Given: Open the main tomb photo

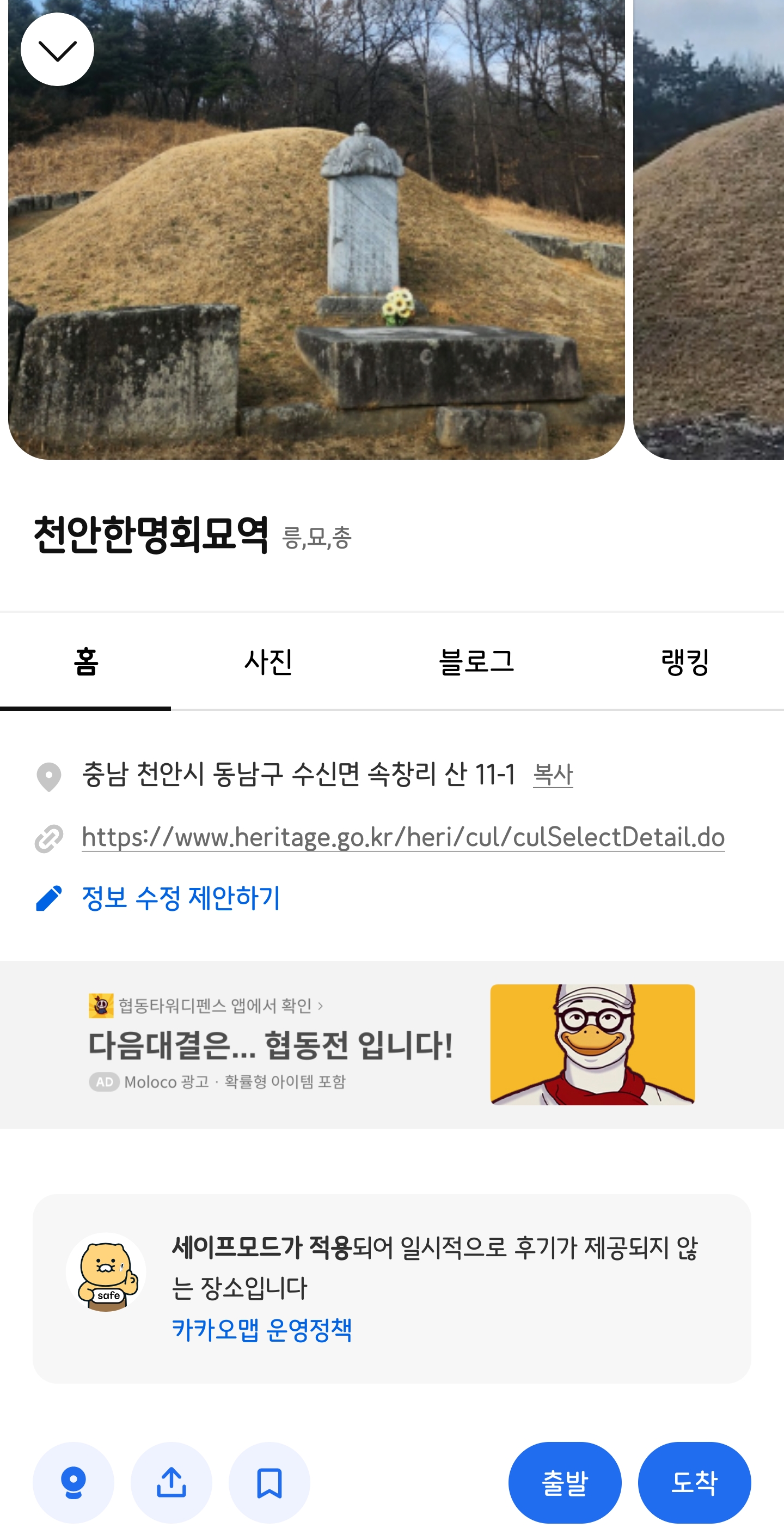Looking at the screenshot, I should (316, 251).
